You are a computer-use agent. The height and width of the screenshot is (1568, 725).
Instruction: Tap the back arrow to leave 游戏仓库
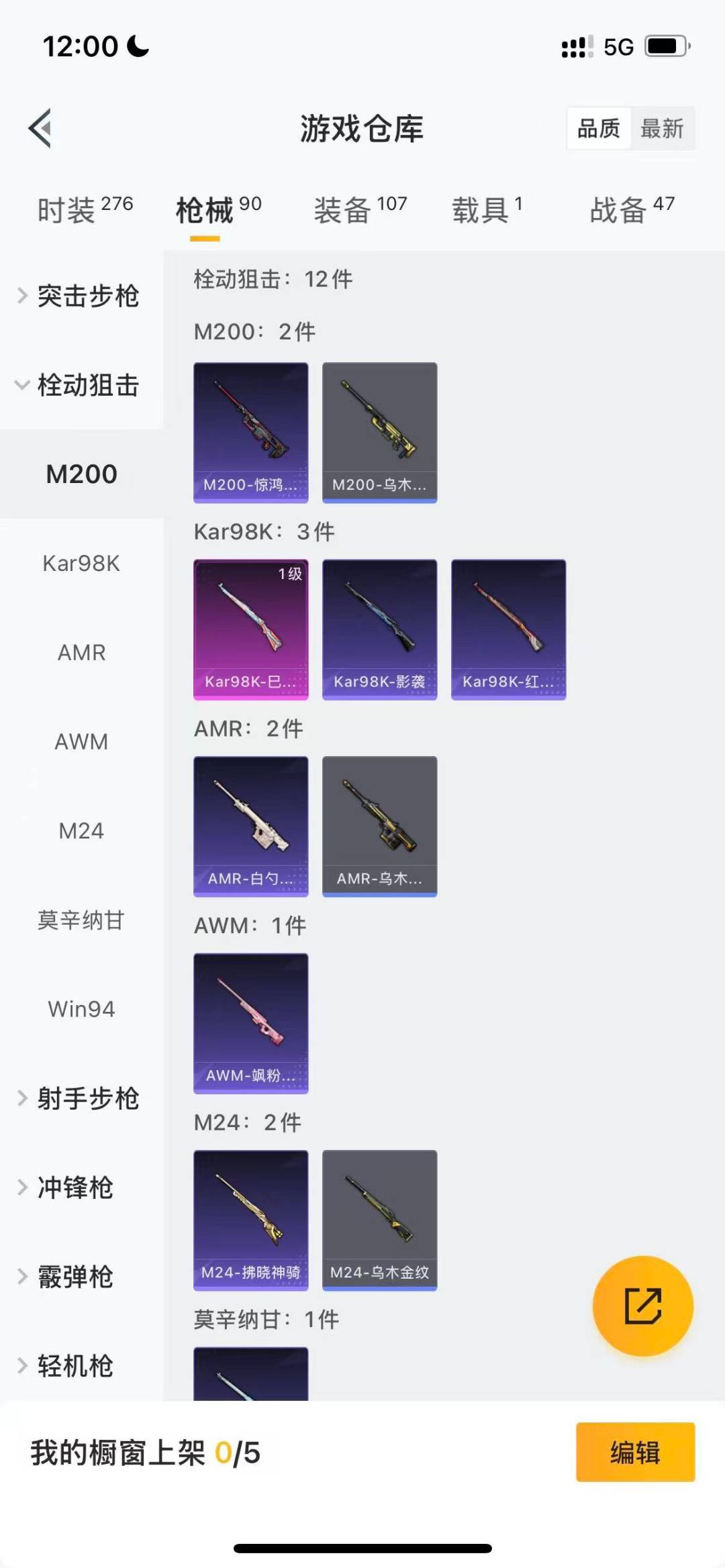click(x=40, y=129)
